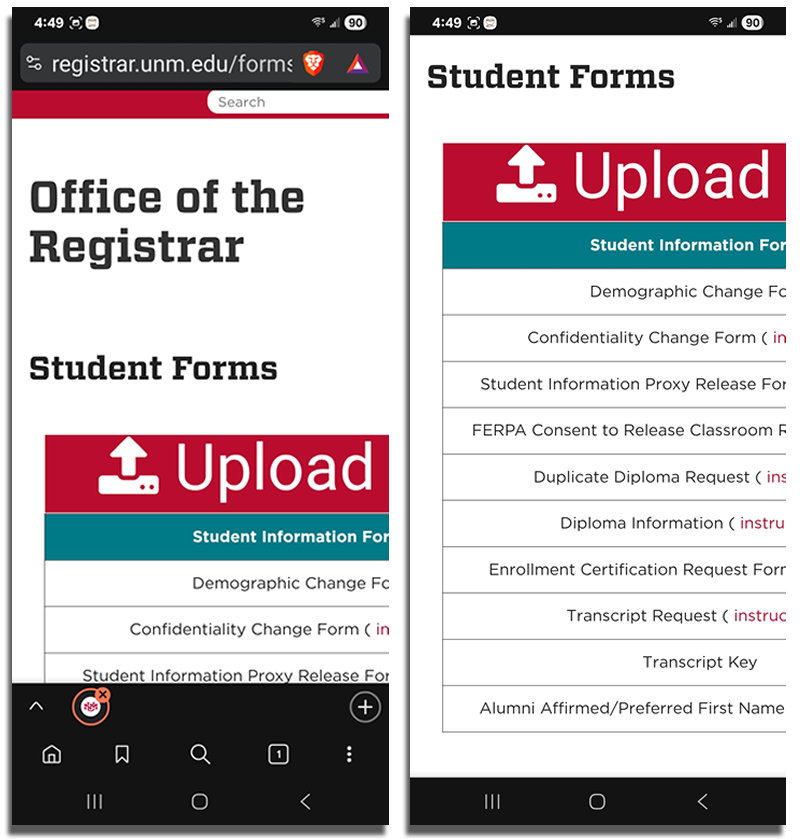Open the three-dot browser menu
800x839 pixels.
pyautogui.click(x=349, y=755)
